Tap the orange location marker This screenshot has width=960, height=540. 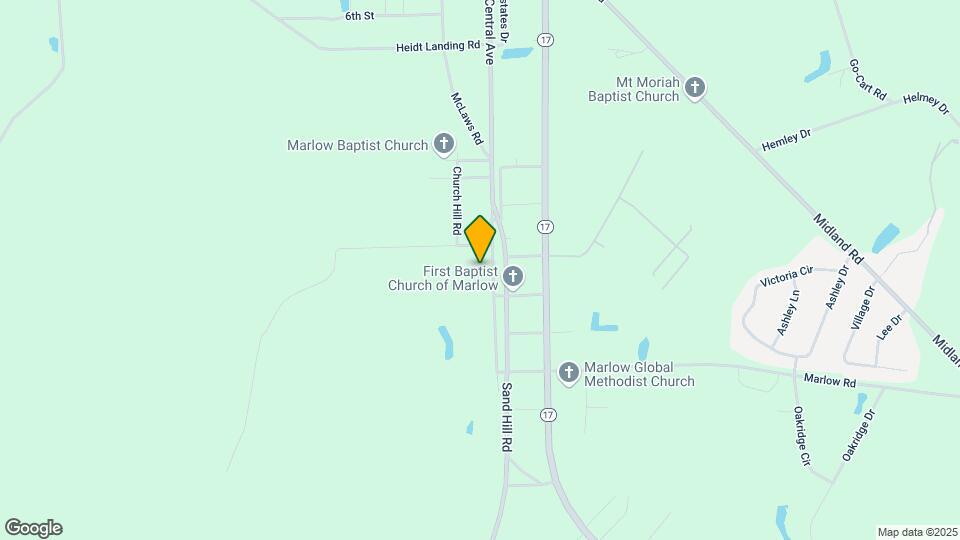click(x=480, y=239)
